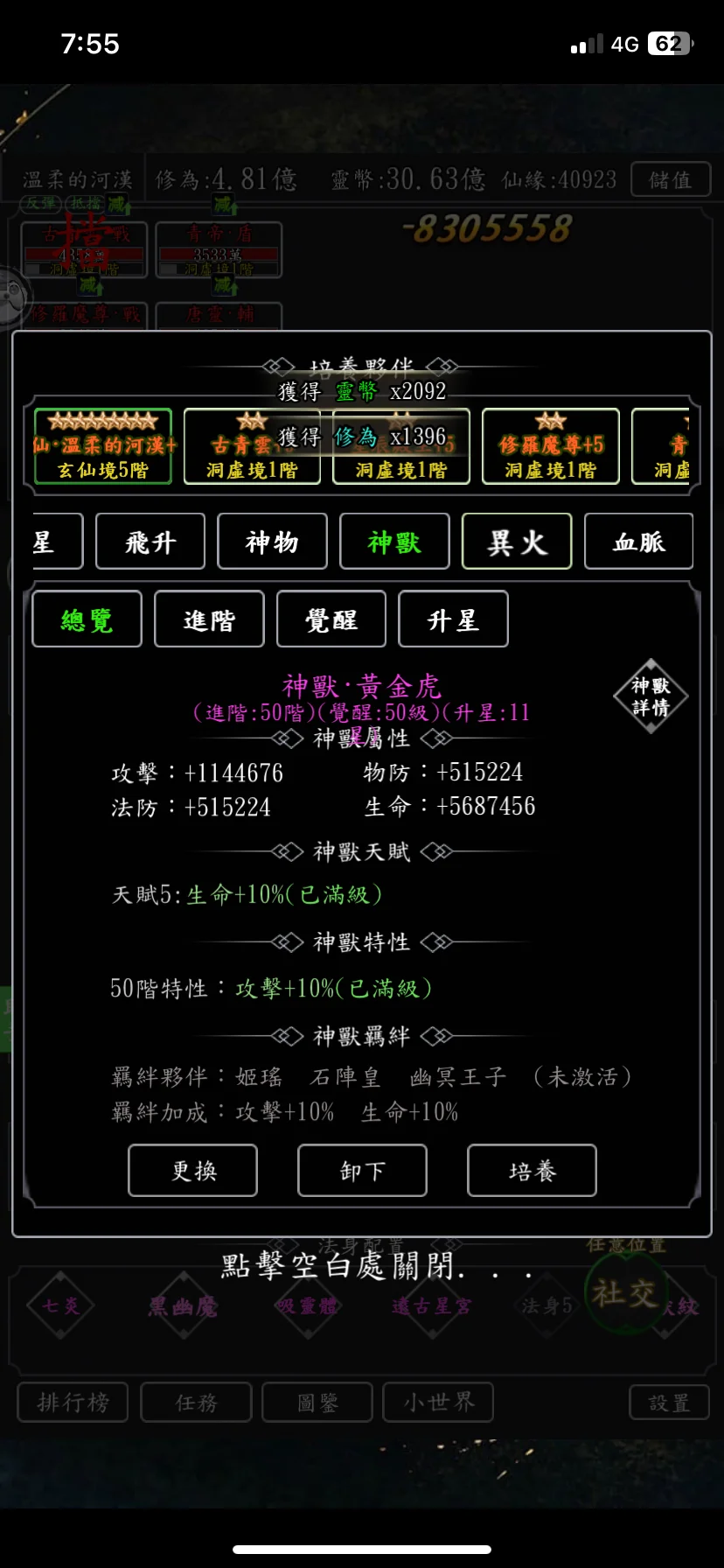Select partner 修羅魔尊+5 card

[551, 446]
